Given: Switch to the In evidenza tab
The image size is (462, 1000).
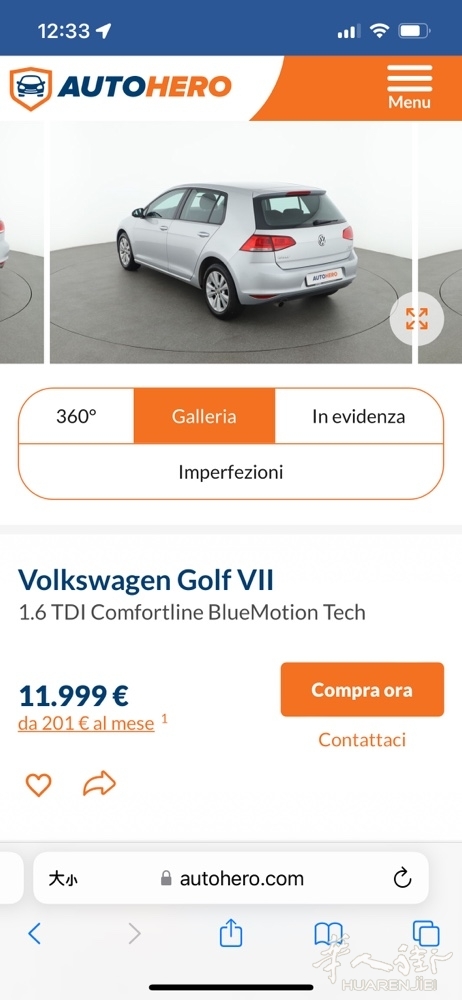Looking at the screenshot, I should pos(359,416).
